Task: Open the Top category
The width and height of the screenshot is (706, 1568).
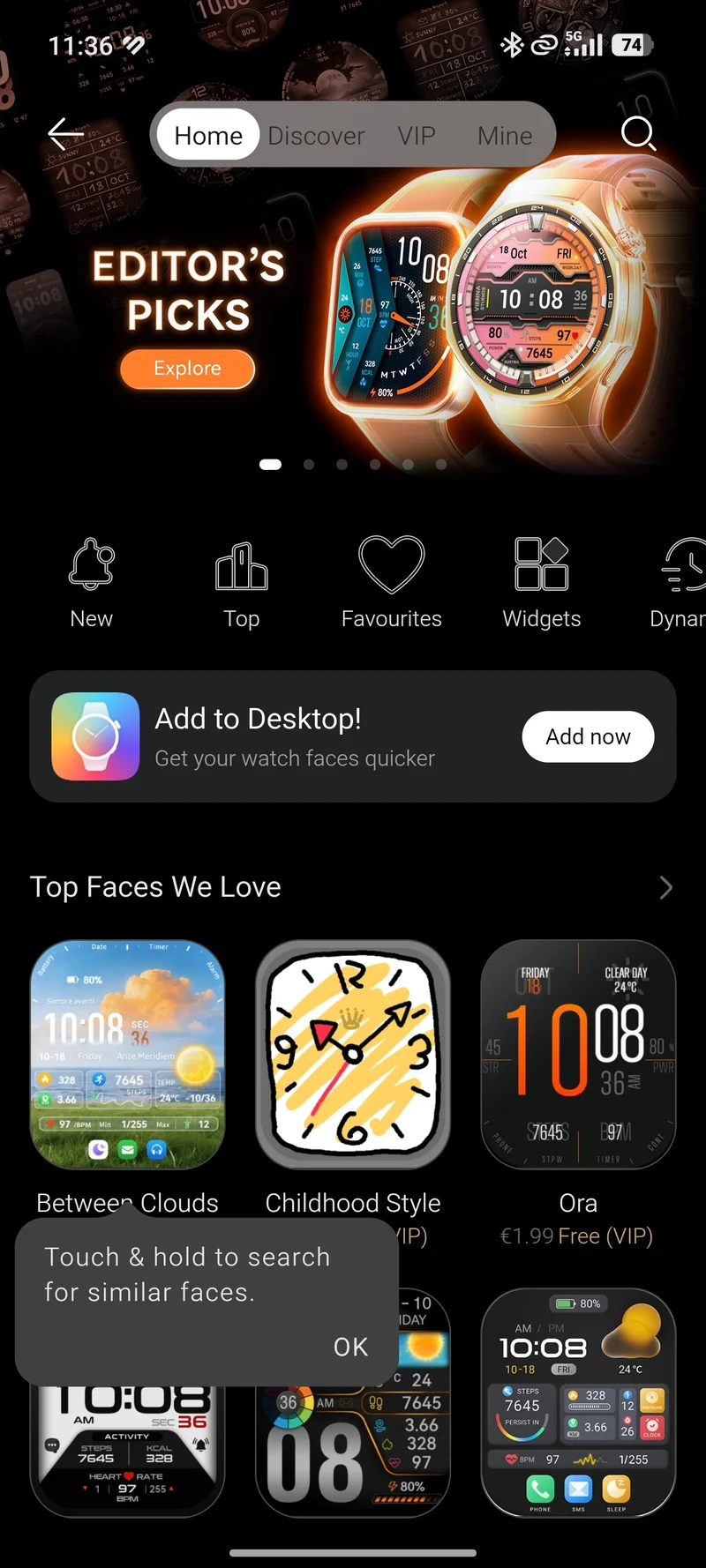Action: click(x=242, y=583)
